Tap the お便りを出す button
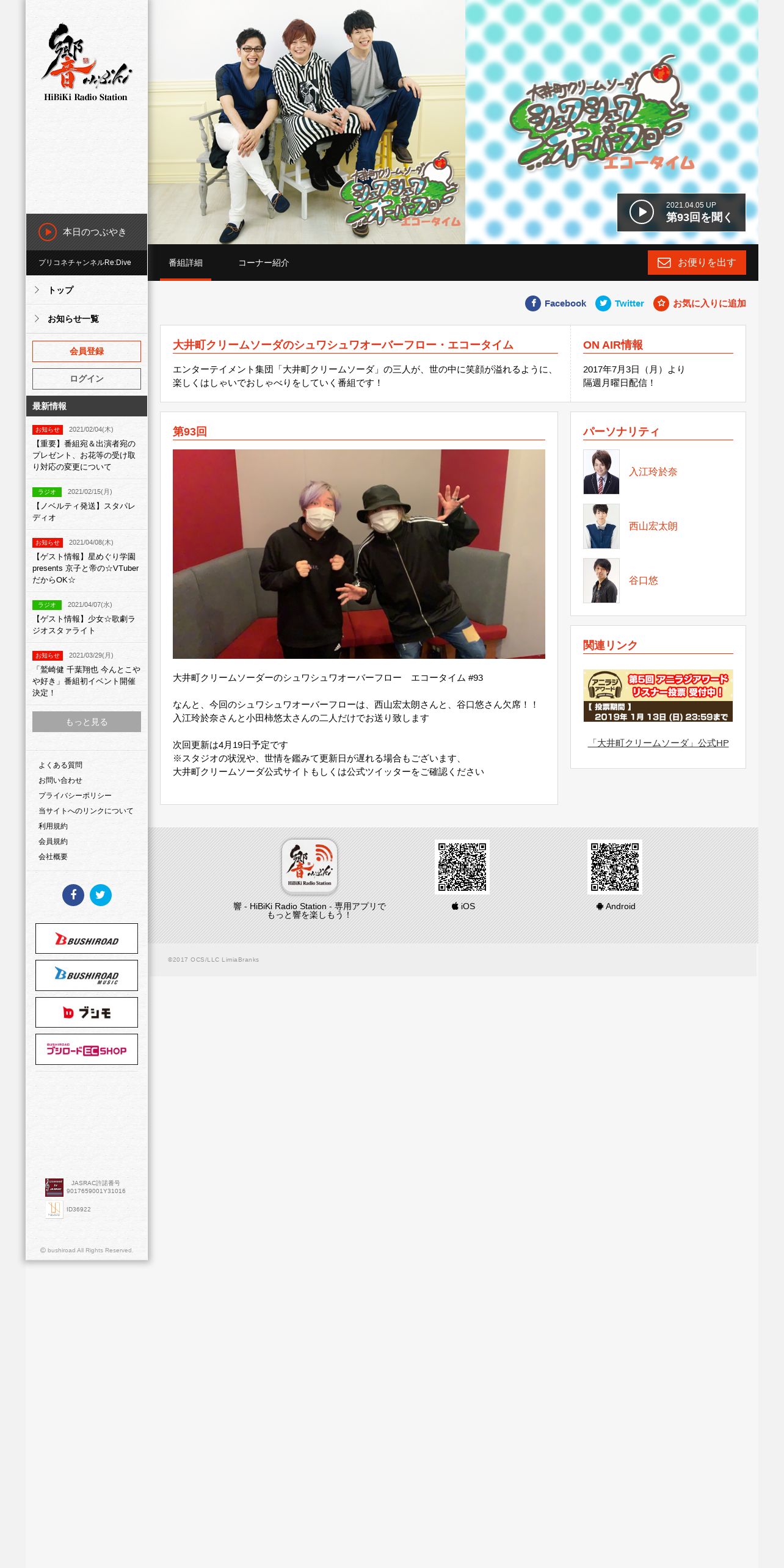Image resolution: width=784 pixels, height=1568 pixels. [697, 263]
